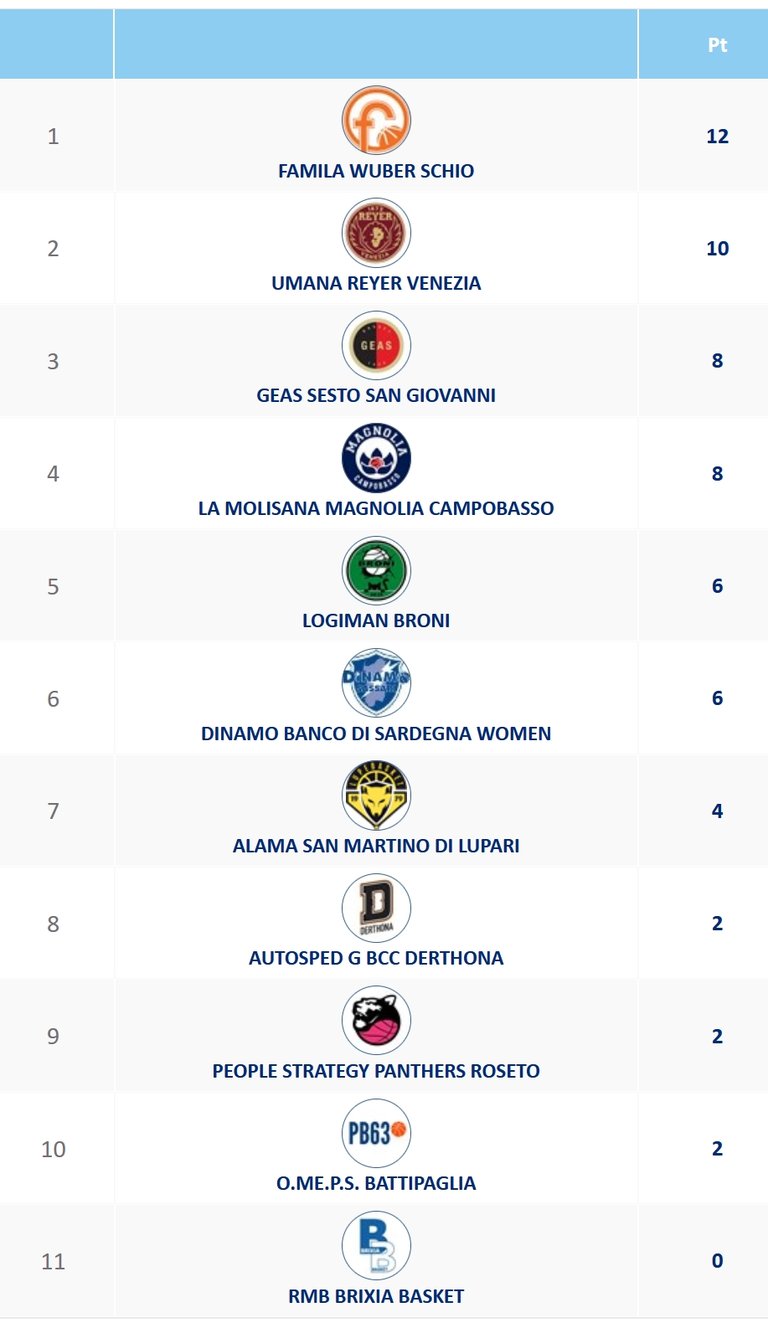View Geas Sesto San Giovanni team details
This screenshot has width=768, height=1319.
tap(376, 395)
